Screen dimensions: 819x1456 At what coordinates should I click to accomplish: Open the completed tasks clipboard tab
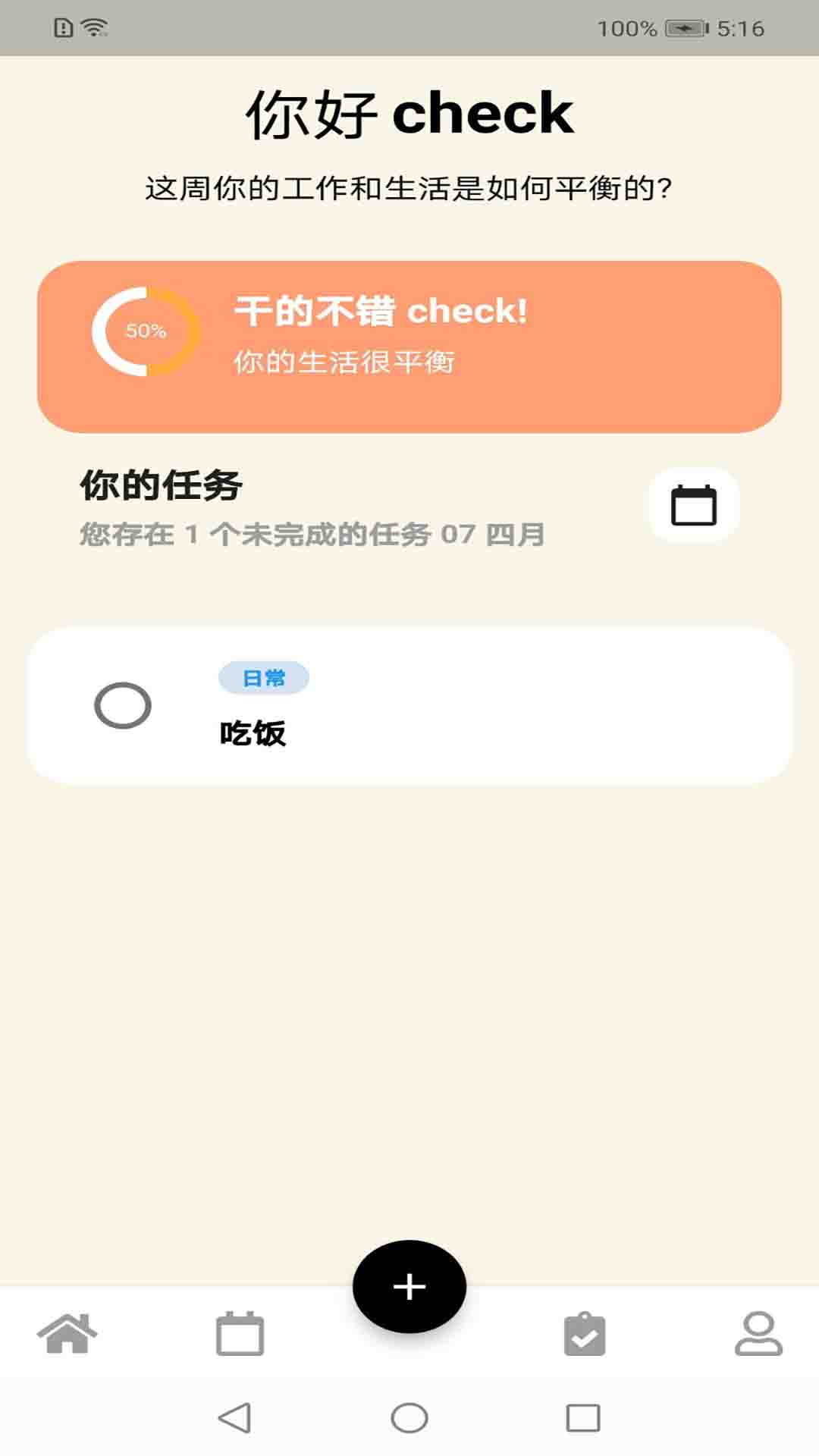click(585, 1334)
